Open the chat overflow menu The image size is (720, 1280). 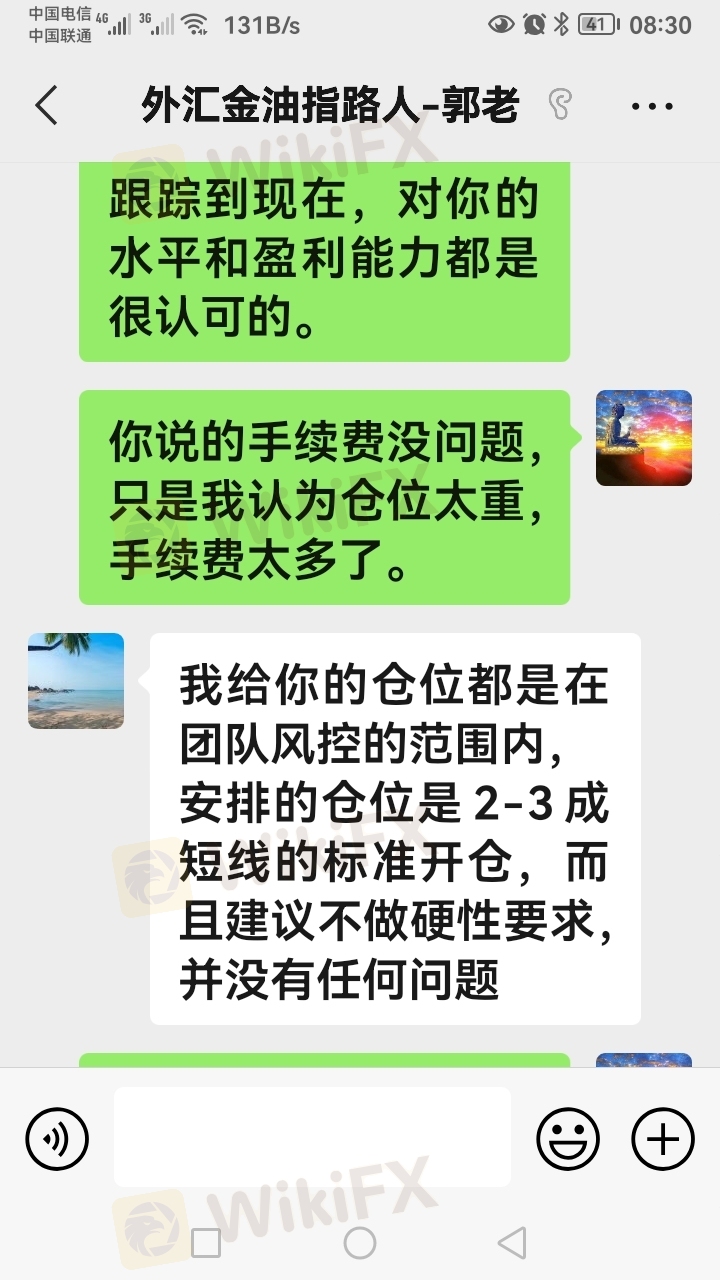click(x=652, y=105)
